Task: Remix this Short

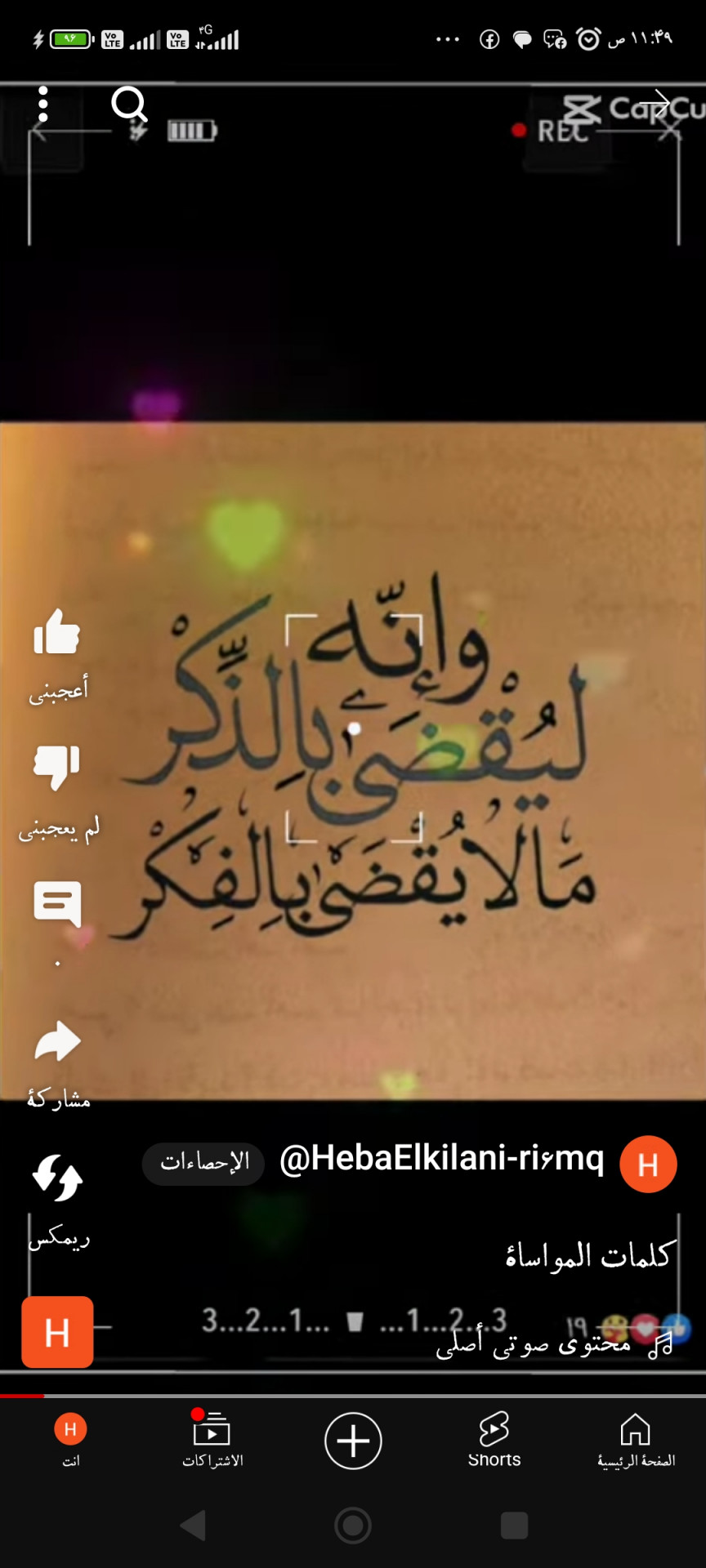Action: point(57,1178)
